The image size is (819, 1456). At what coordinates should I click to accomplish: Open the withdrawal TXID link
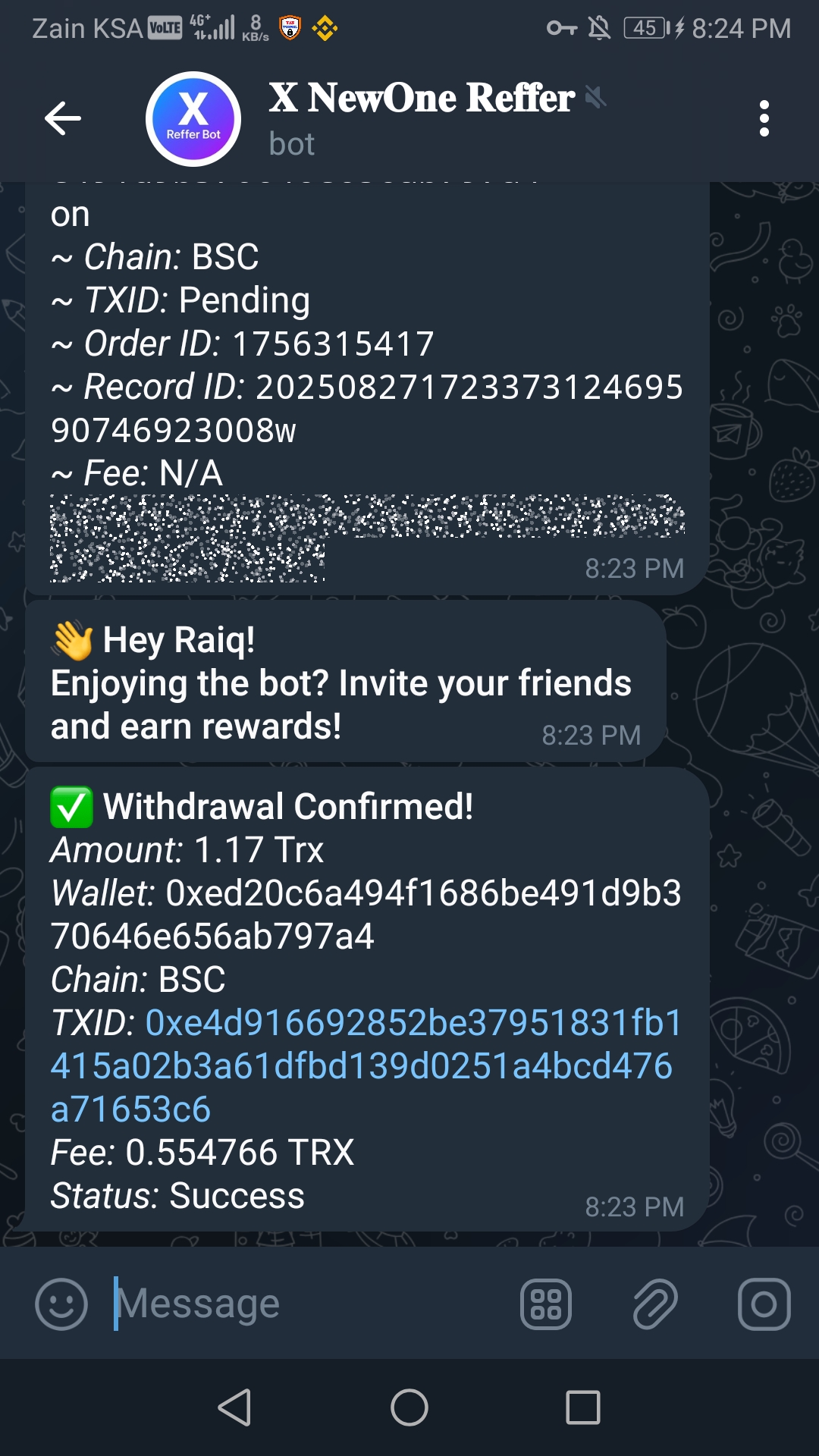pyautogui.click(x=362, y=1065)
